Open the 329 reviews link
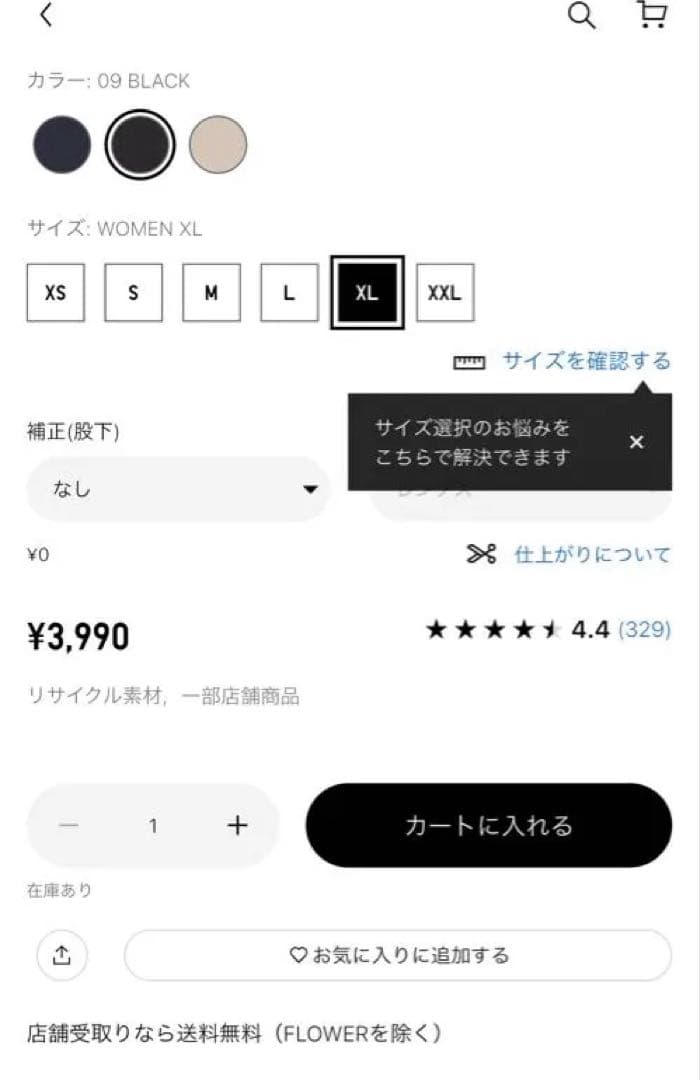This screenshot has height=1080, width=700. [645, 629]
